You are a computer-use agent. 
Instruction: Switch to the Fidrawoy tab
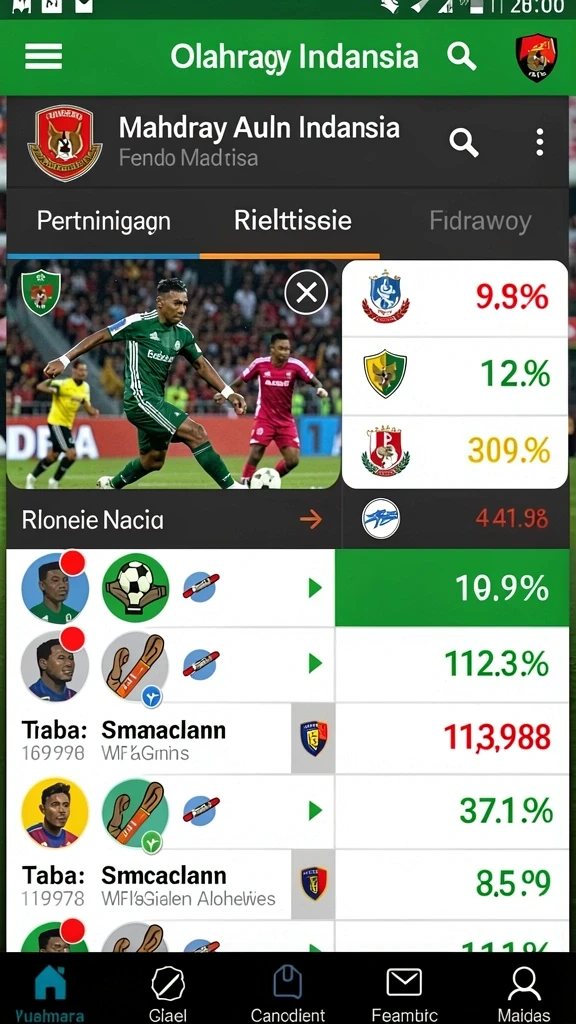[480, 221]
